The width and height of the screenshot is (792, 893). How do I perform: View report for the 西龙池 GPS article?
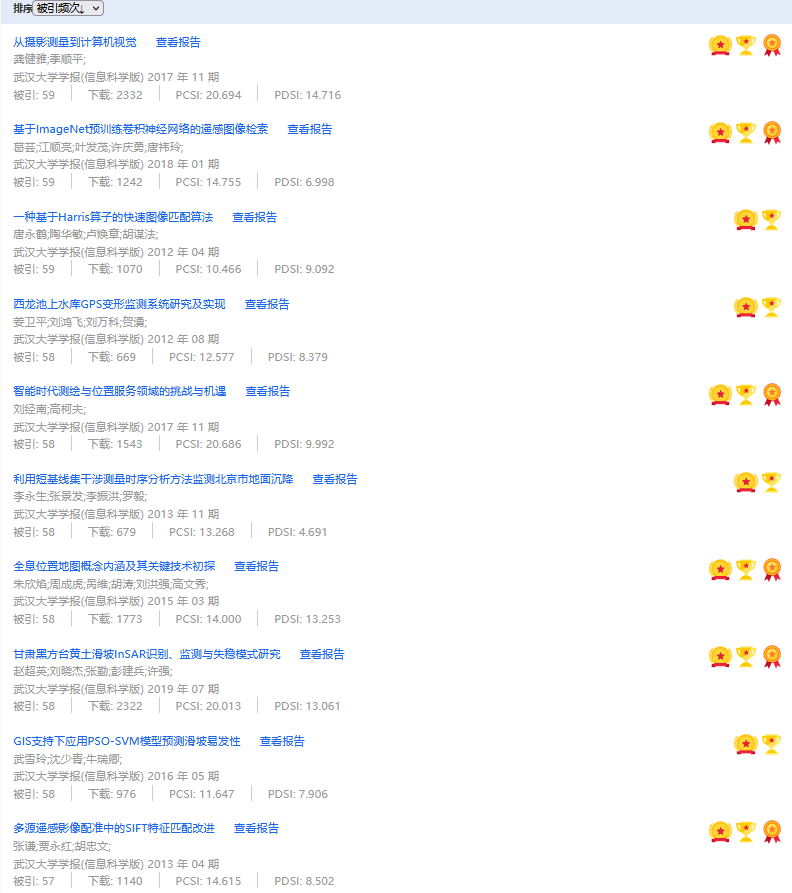(267, 304)
